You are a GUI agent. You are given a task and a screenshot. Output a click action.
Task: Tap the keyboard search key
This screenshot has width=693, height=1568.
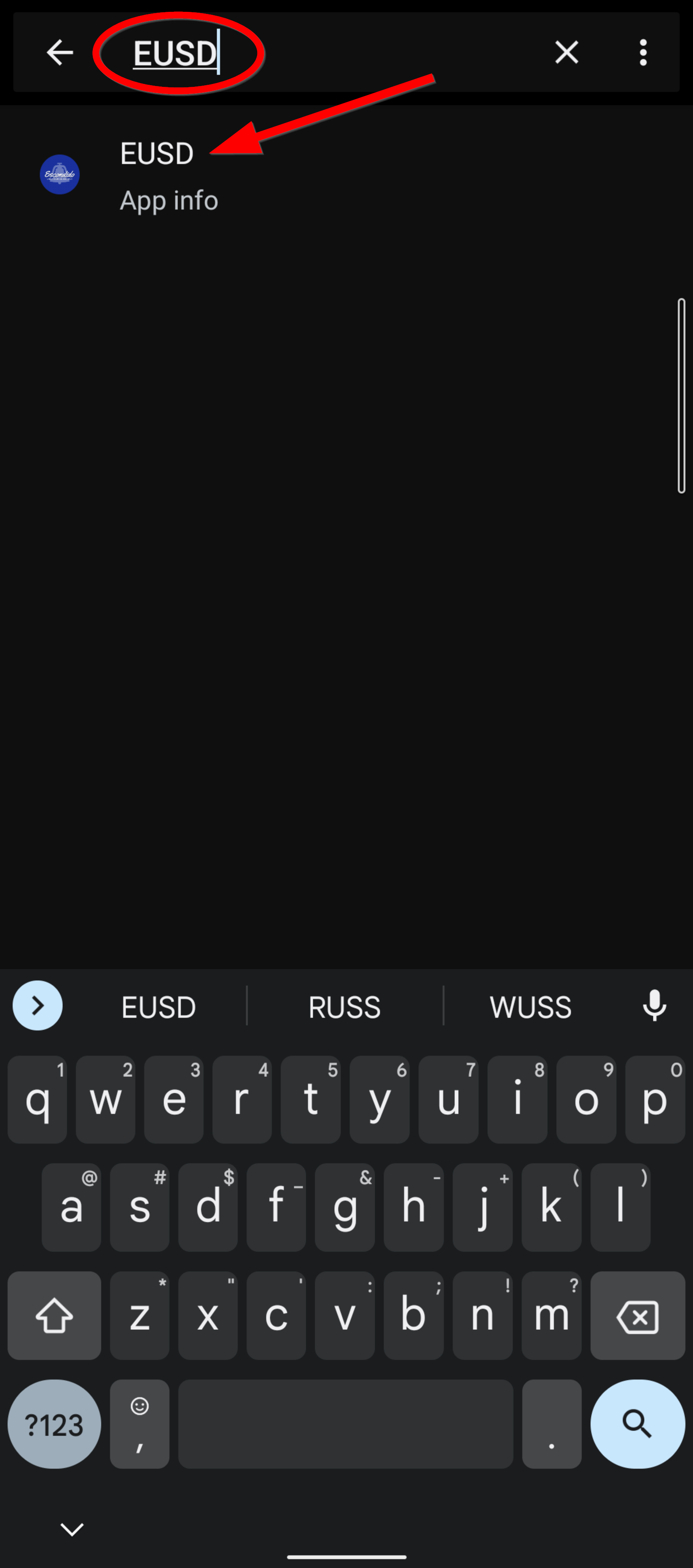(x=637, y=1424)
